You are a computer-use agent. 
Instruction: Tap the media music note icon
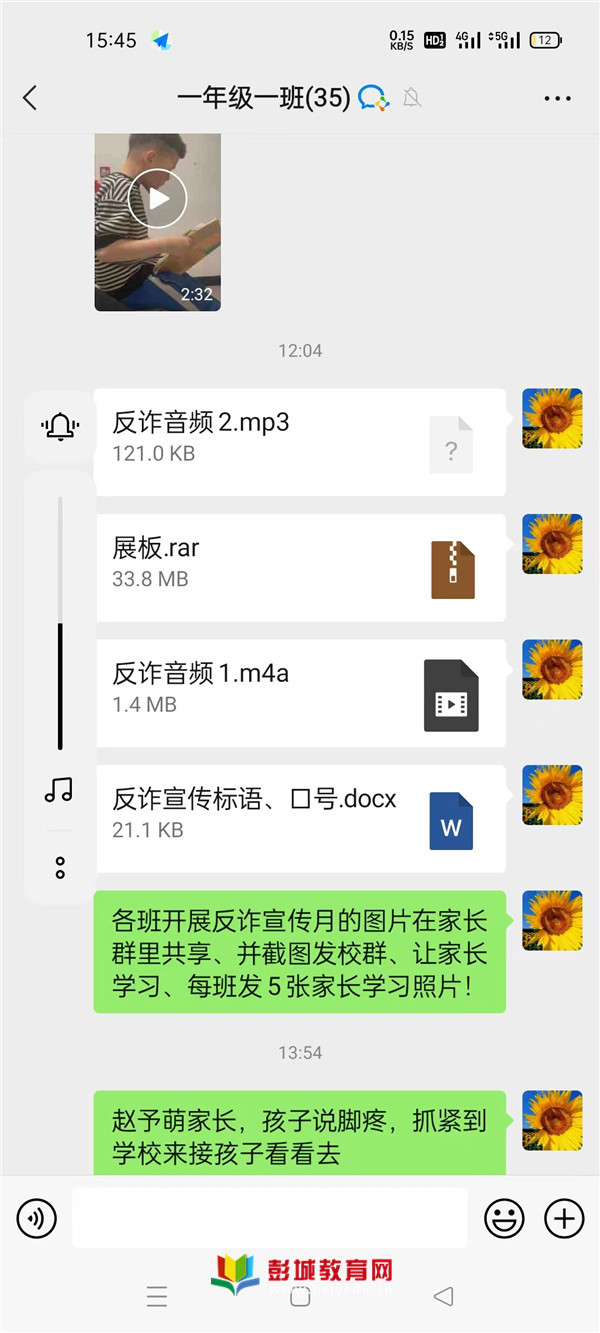coord(59,791)
